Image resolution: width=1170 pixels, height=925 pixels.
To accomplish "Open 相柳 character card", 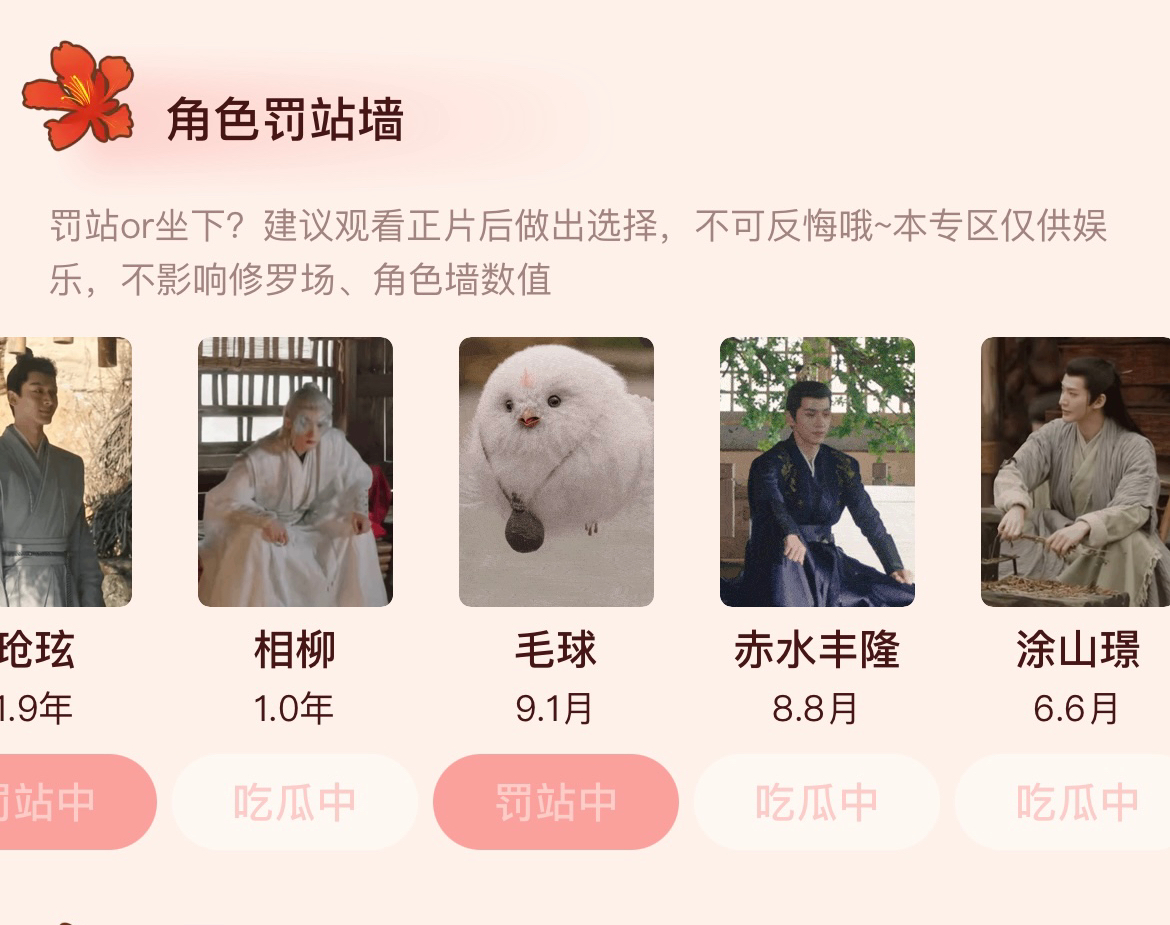I will point(295,472).
